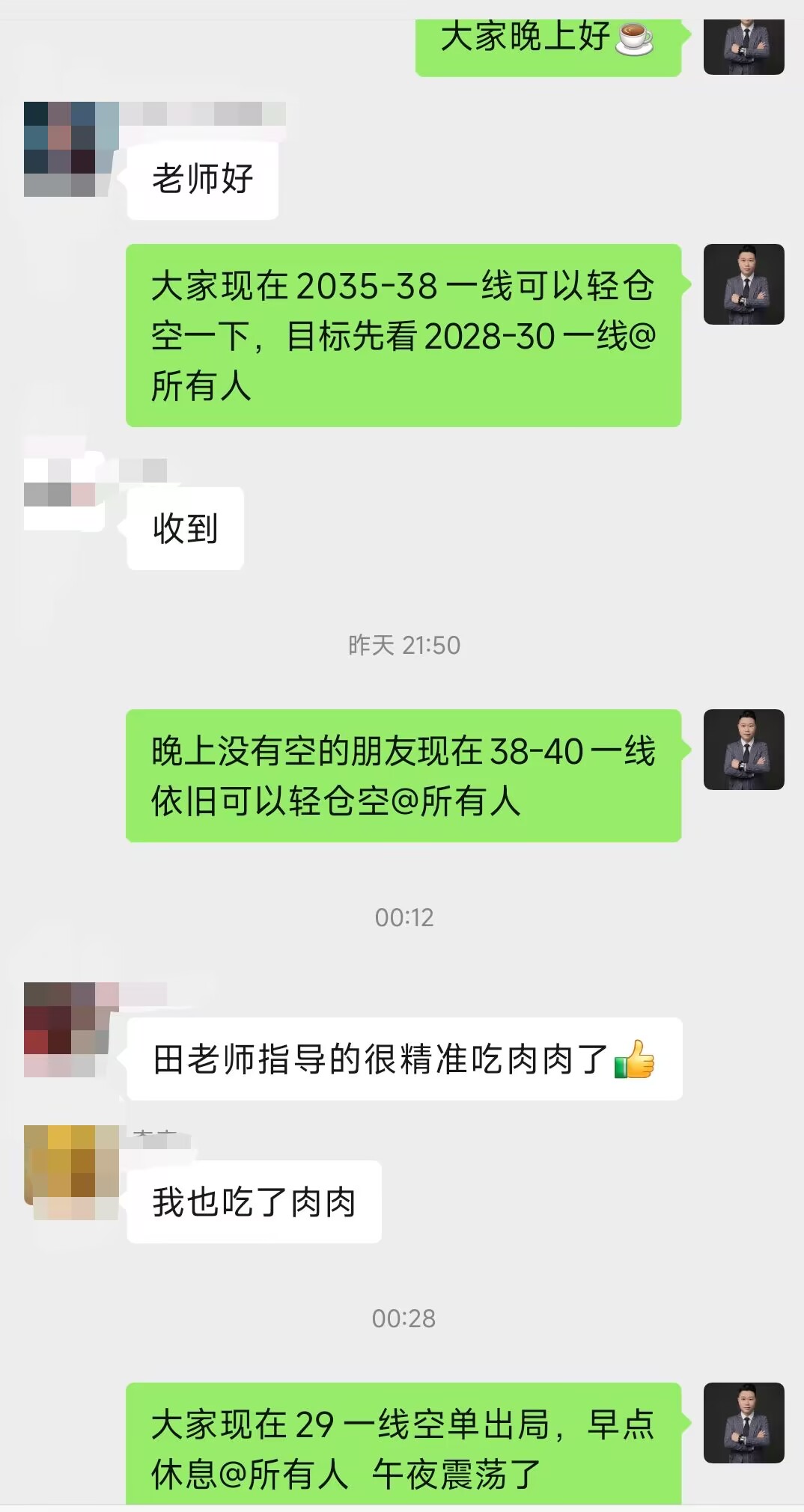The width and height of the screenshot is (804, 1512).
Task: Tap teacher's avatar beside the 大家晚上好 message
Action: (x=743, y=48)
